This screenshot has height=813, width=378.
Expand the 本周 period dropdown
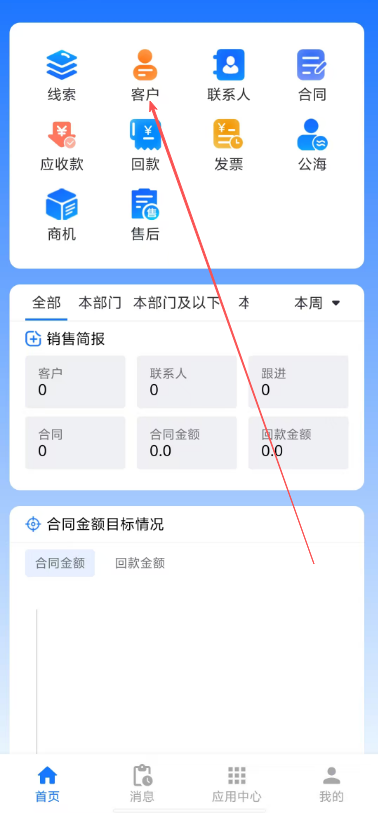coord(317,303)
